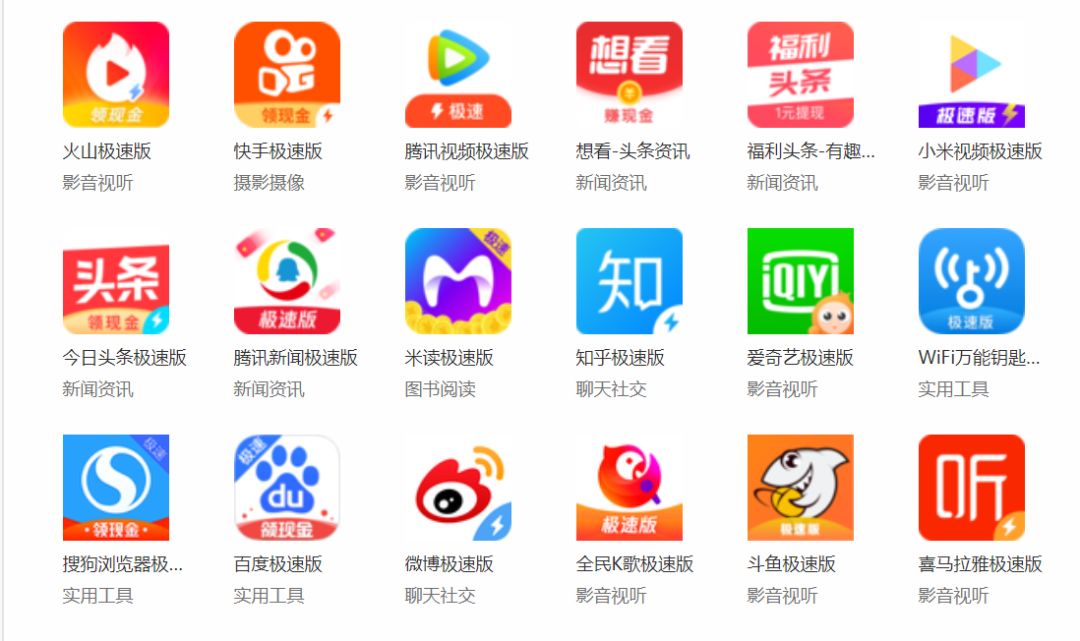Open 腾讯新闻极速版 app page
Image resolution: width=1080 pixels, height=641 pixels.
click(x=287, y=281)
